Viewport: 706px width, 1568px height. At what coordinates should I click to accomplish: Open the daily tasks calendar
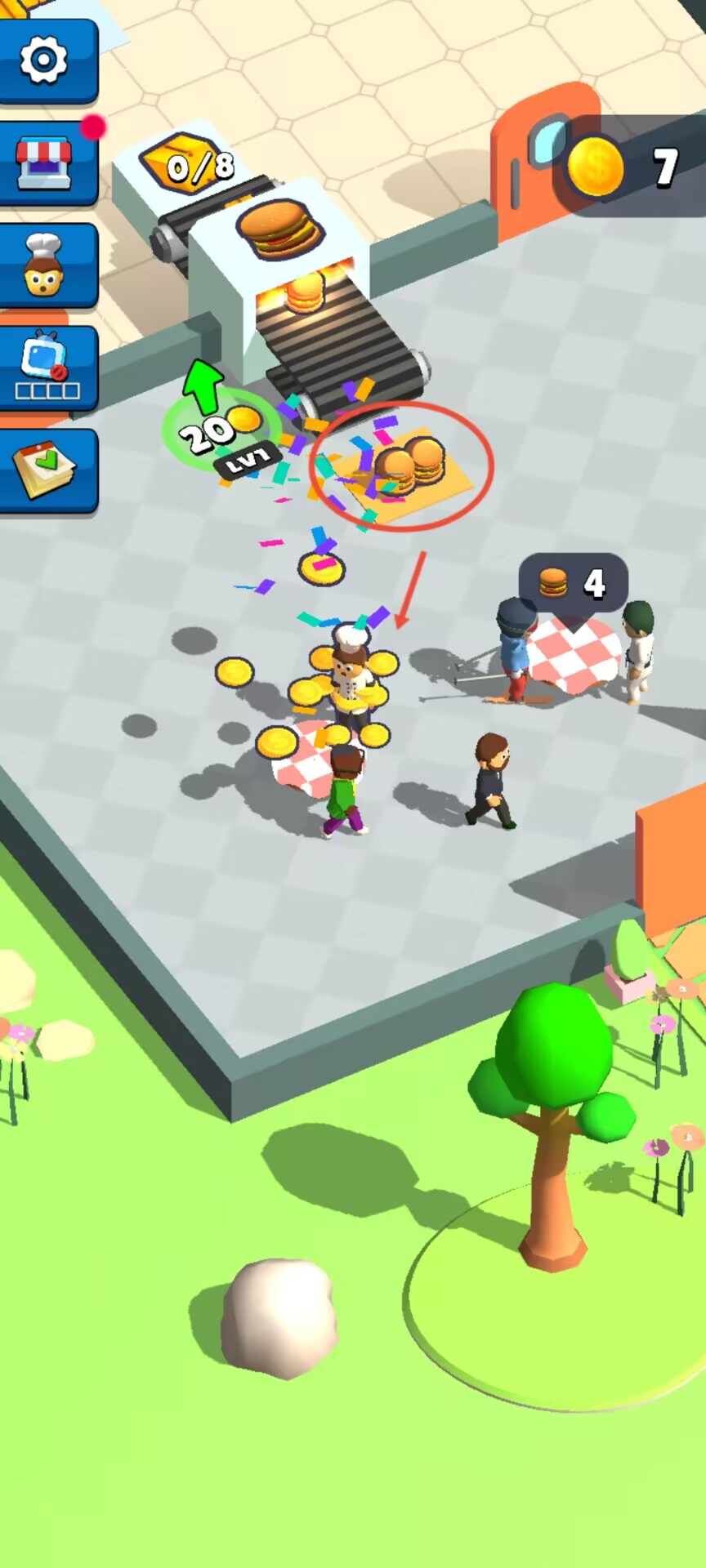44,471
